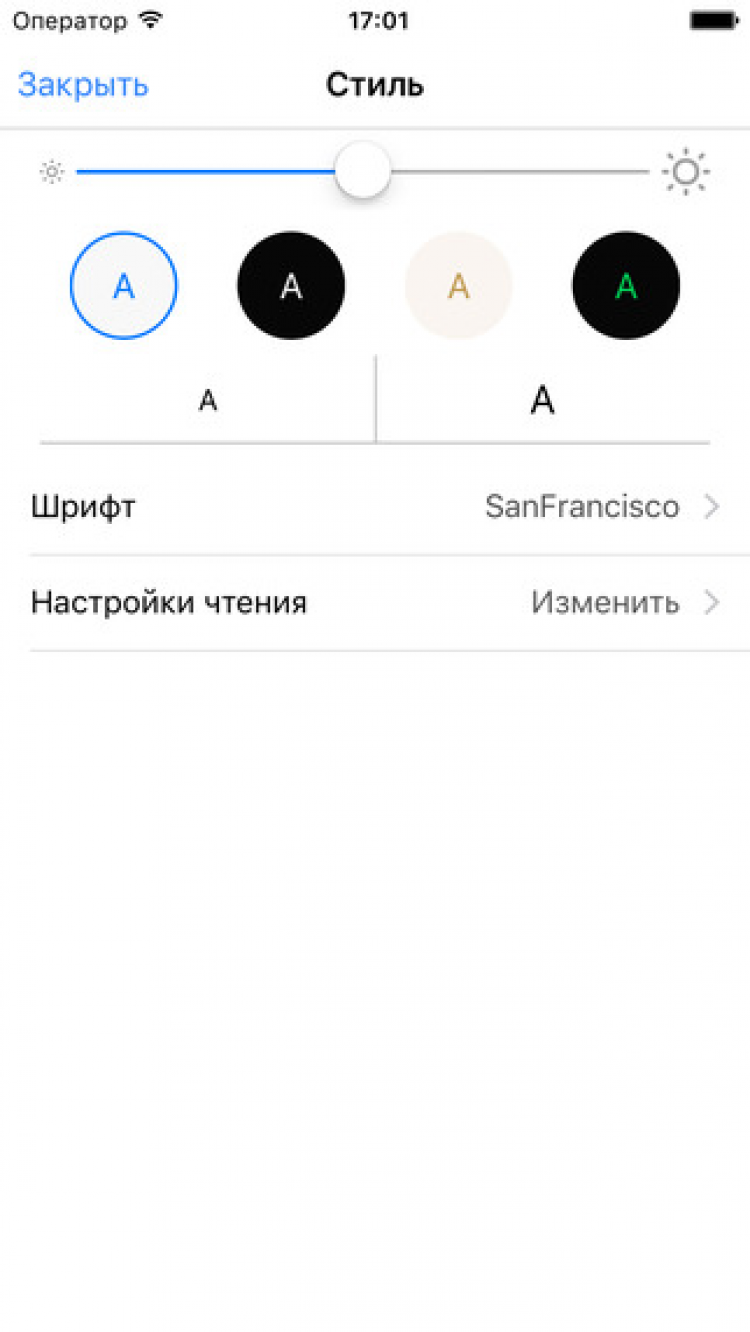The image size is (750, 1332).
Task: Open Настройки чтения reading settings
Action: pos(375,603)
